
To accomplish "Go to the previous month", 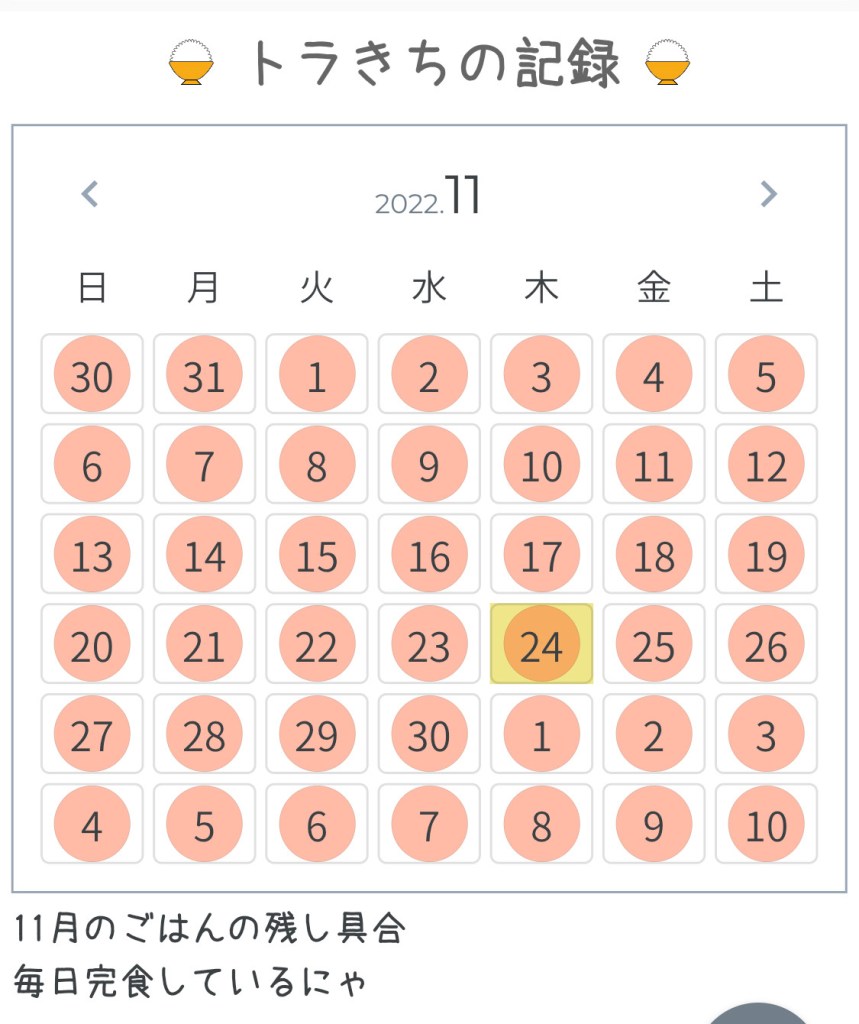I will pyautogui.click(x=90, y=194).
